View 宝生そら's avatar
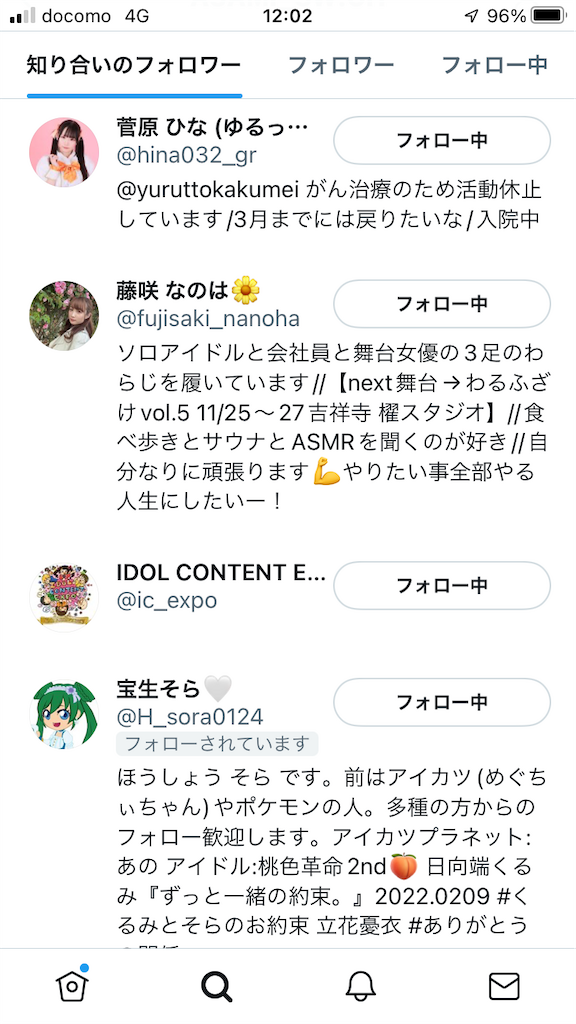 64,714
